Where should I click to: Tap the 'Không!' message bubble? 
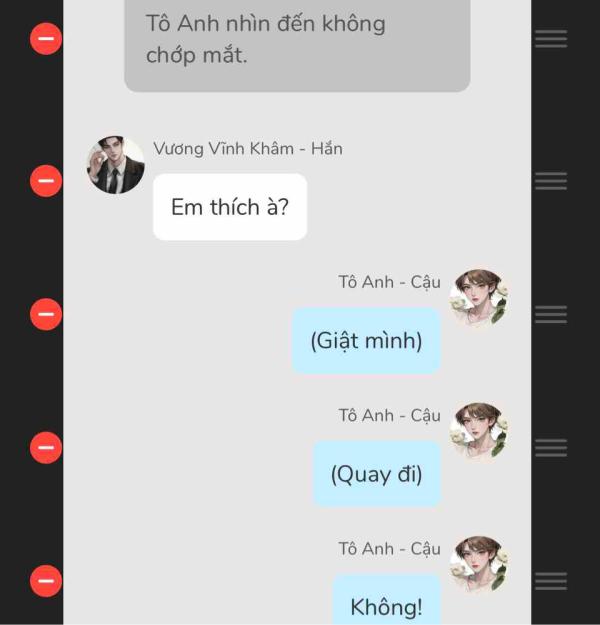point(386,603)
